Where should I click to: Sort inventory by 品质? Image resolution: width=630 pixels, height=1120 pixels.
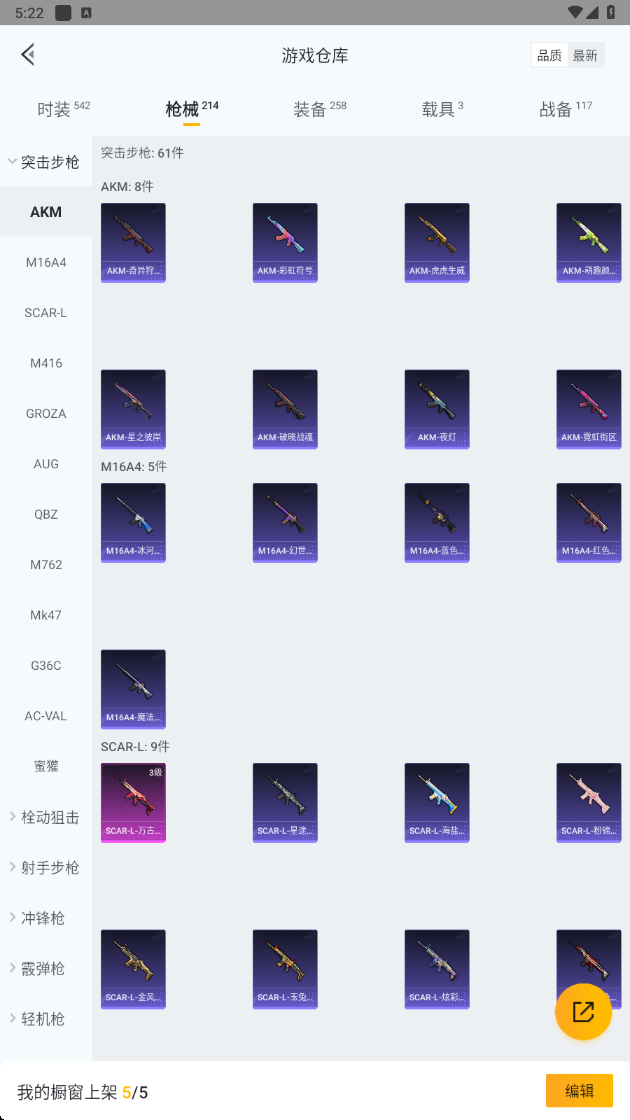(x=549, y=56)
